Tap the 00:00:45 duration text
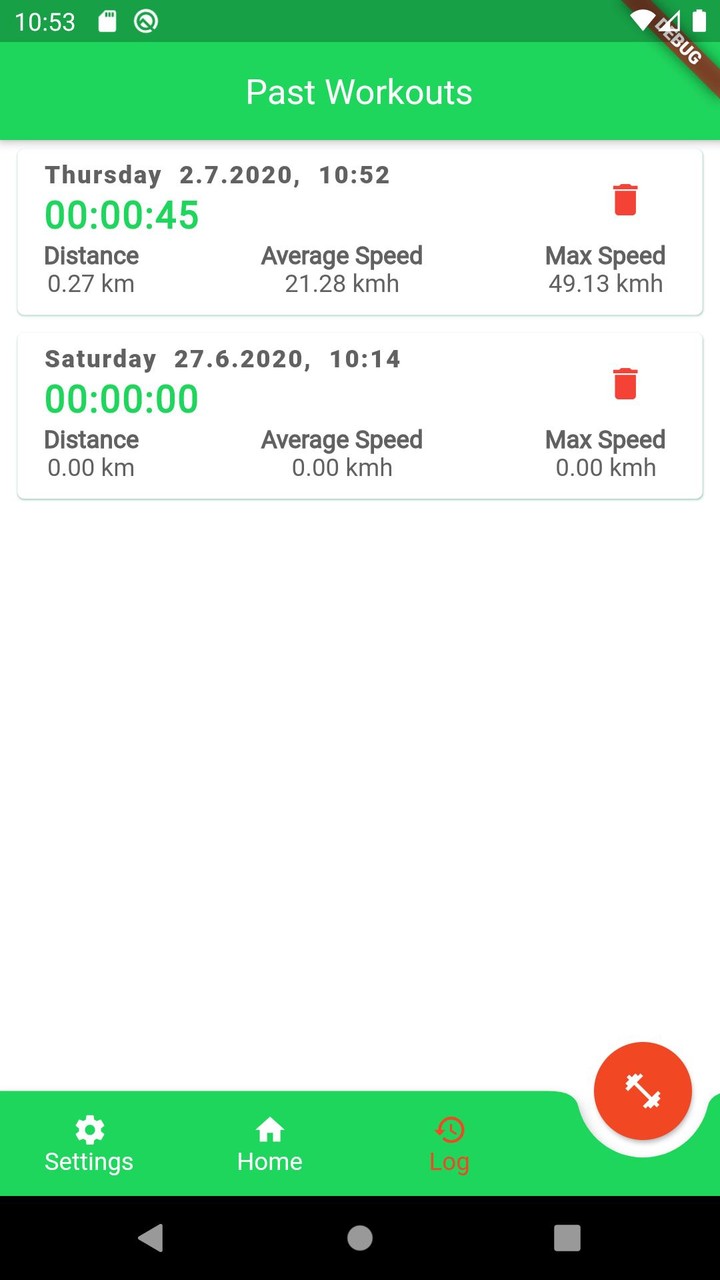Image resolution: width=720 pixels, height=1280 pixels. pos(121,215)
